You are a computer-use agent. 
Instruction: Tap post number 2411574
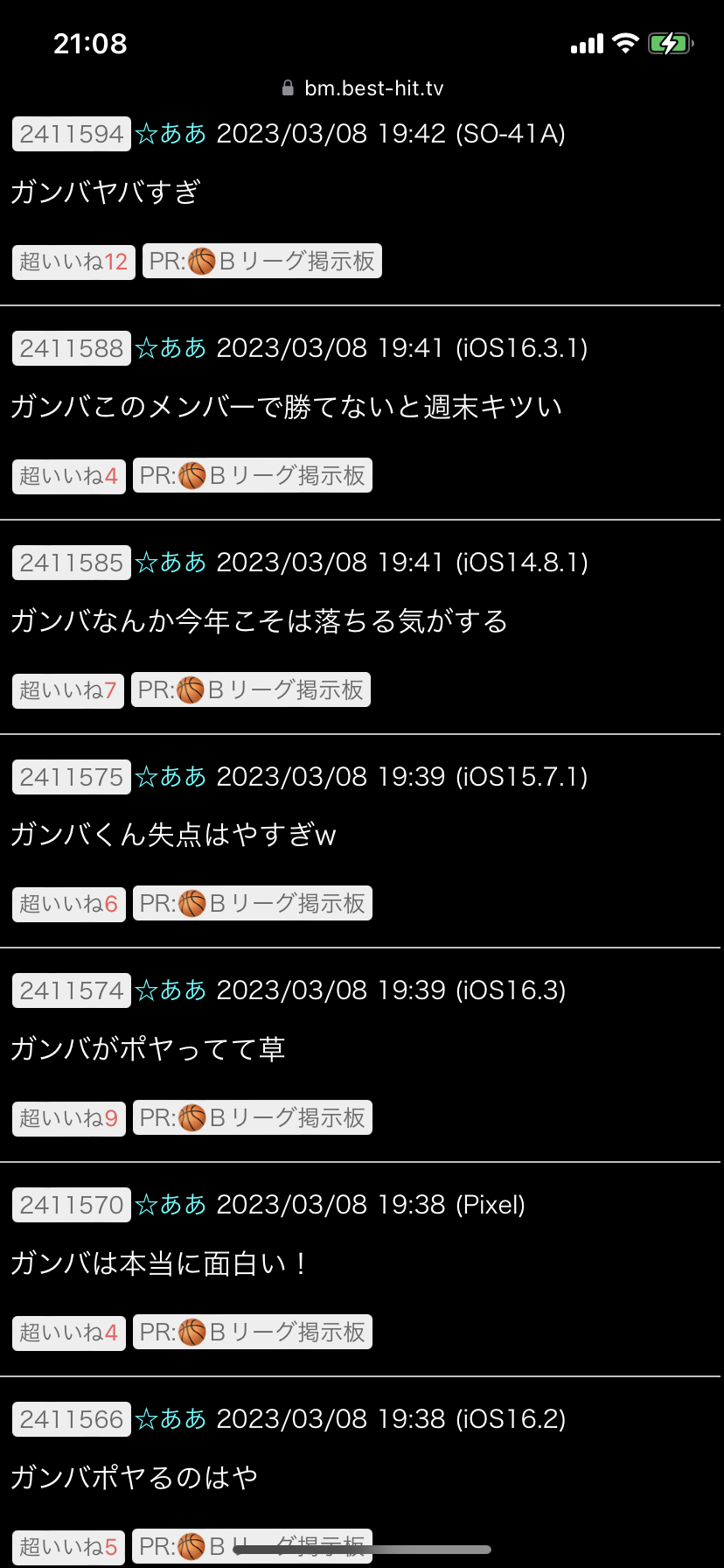[72, 990]
